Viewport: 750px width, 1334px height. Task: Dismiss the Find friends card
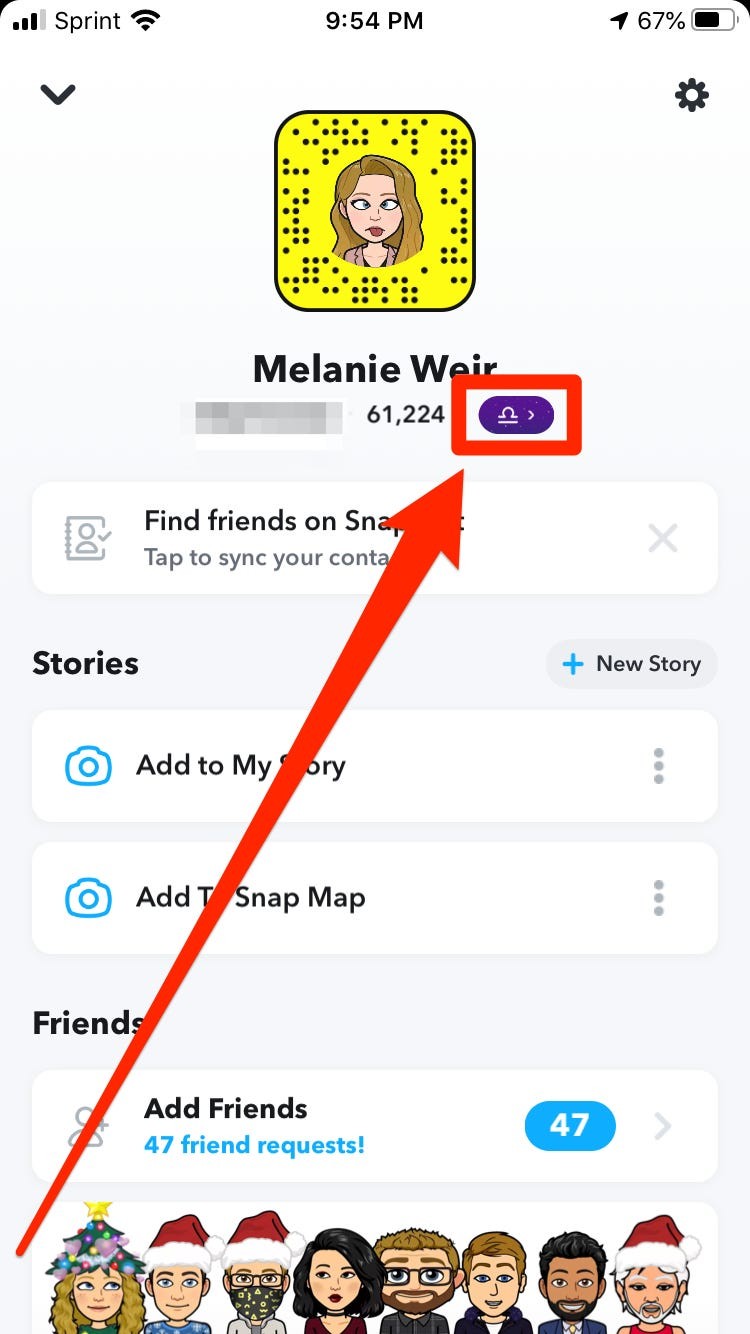tap(663, 539)
